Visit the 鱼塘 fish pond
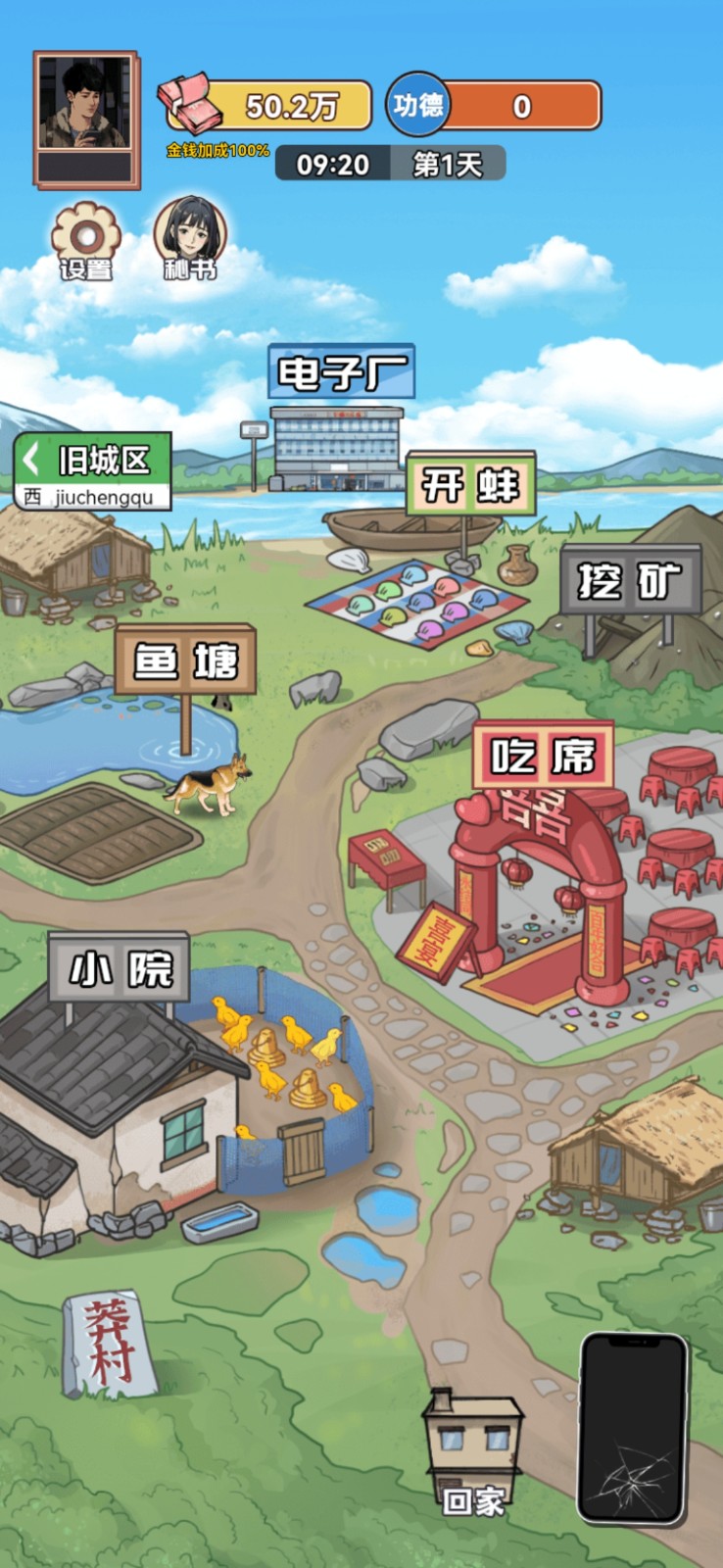Viewport: 723px width, 1568px height. [185, 661]
